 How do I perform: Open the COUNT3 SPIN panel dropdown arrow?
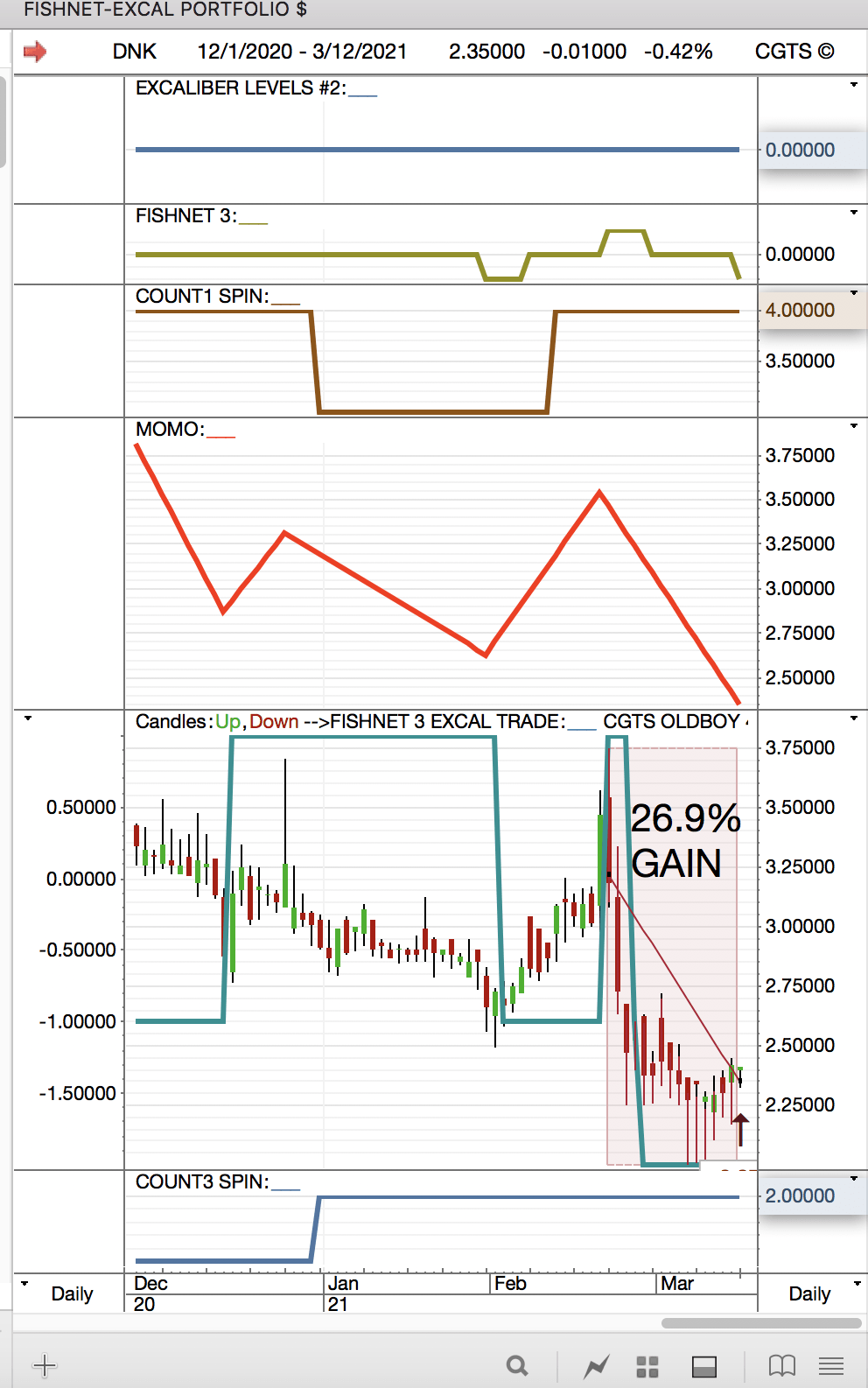coord(854,1179)
